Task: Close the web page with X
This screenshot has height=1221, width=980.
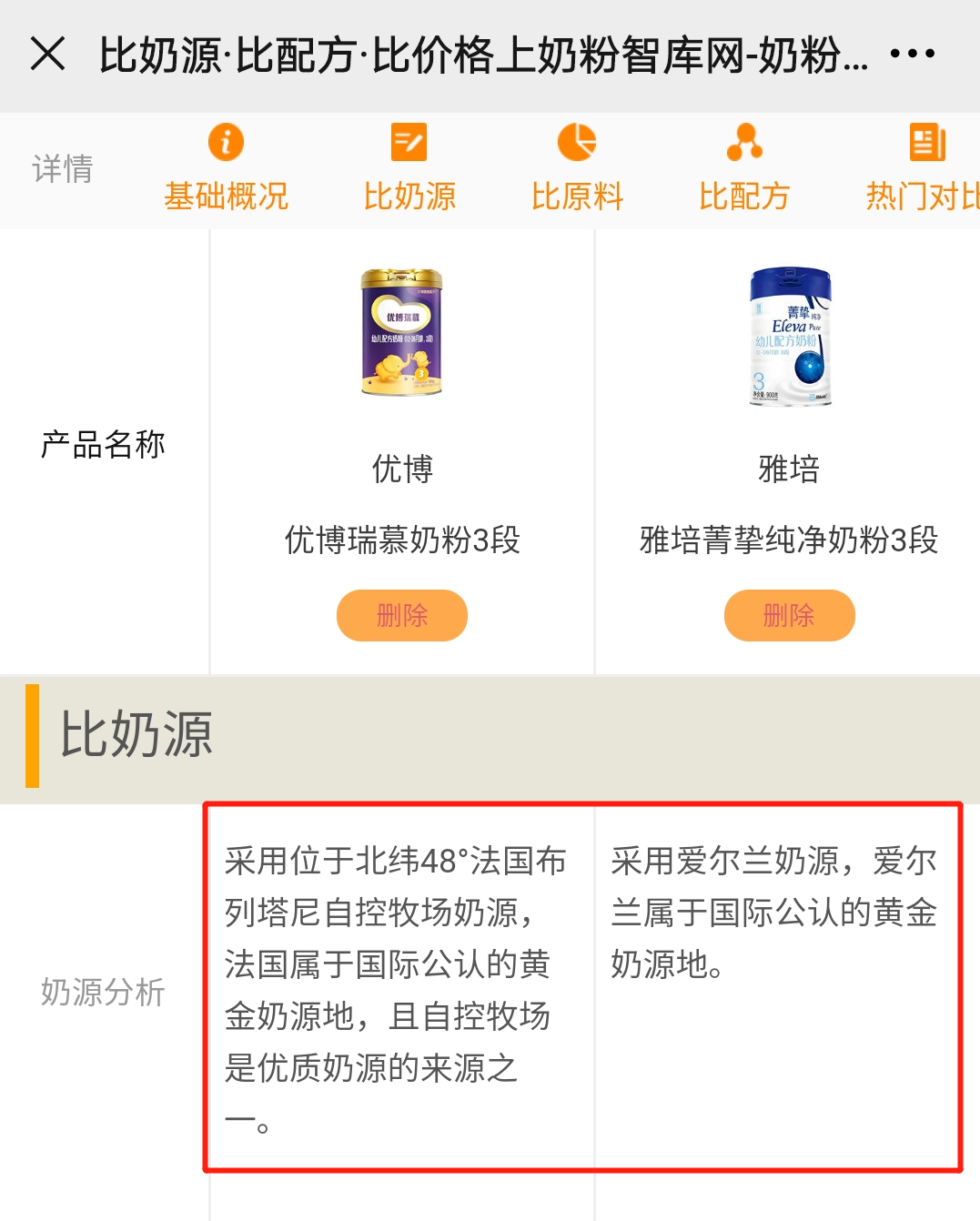Action: point(48,54)
